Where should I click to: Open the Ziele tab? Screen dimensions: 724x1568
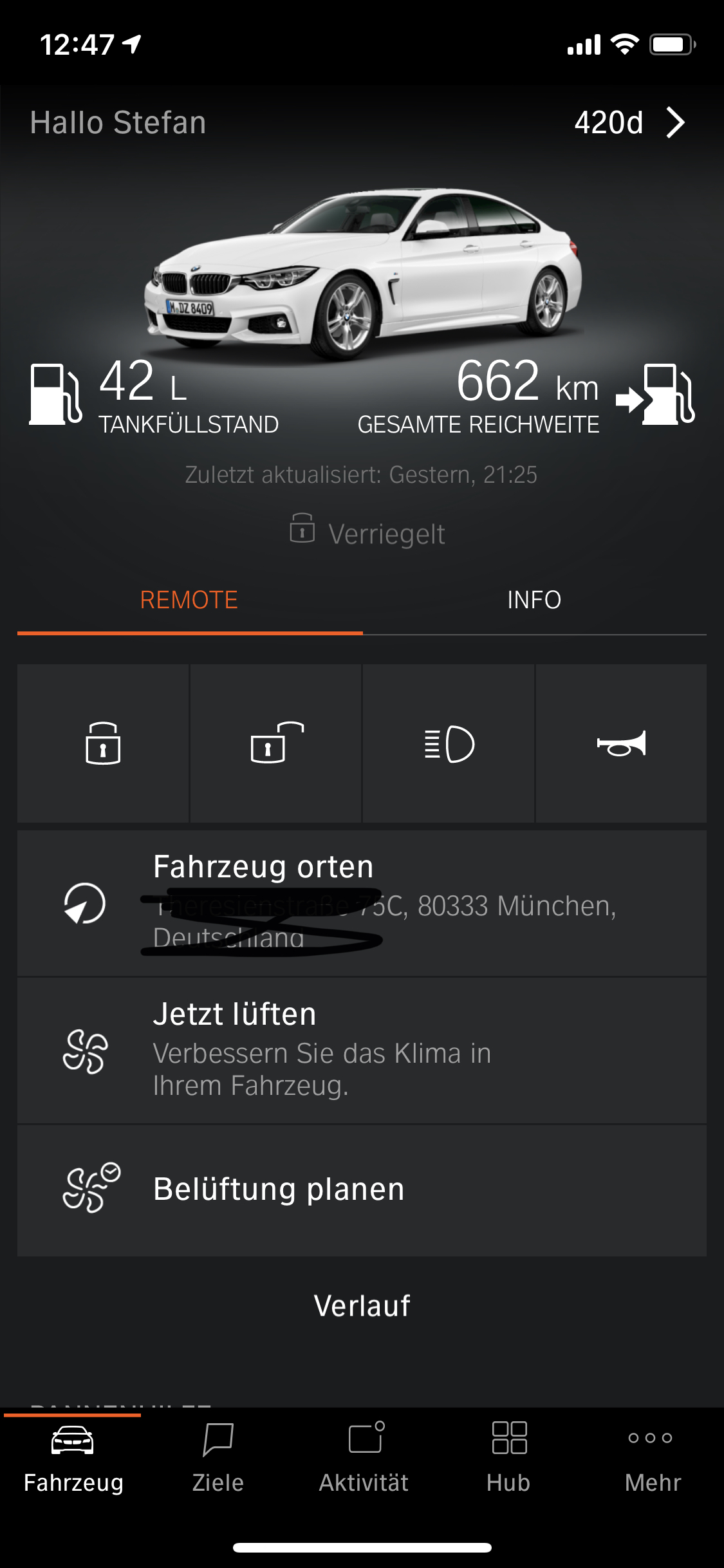coord(218,1459)
